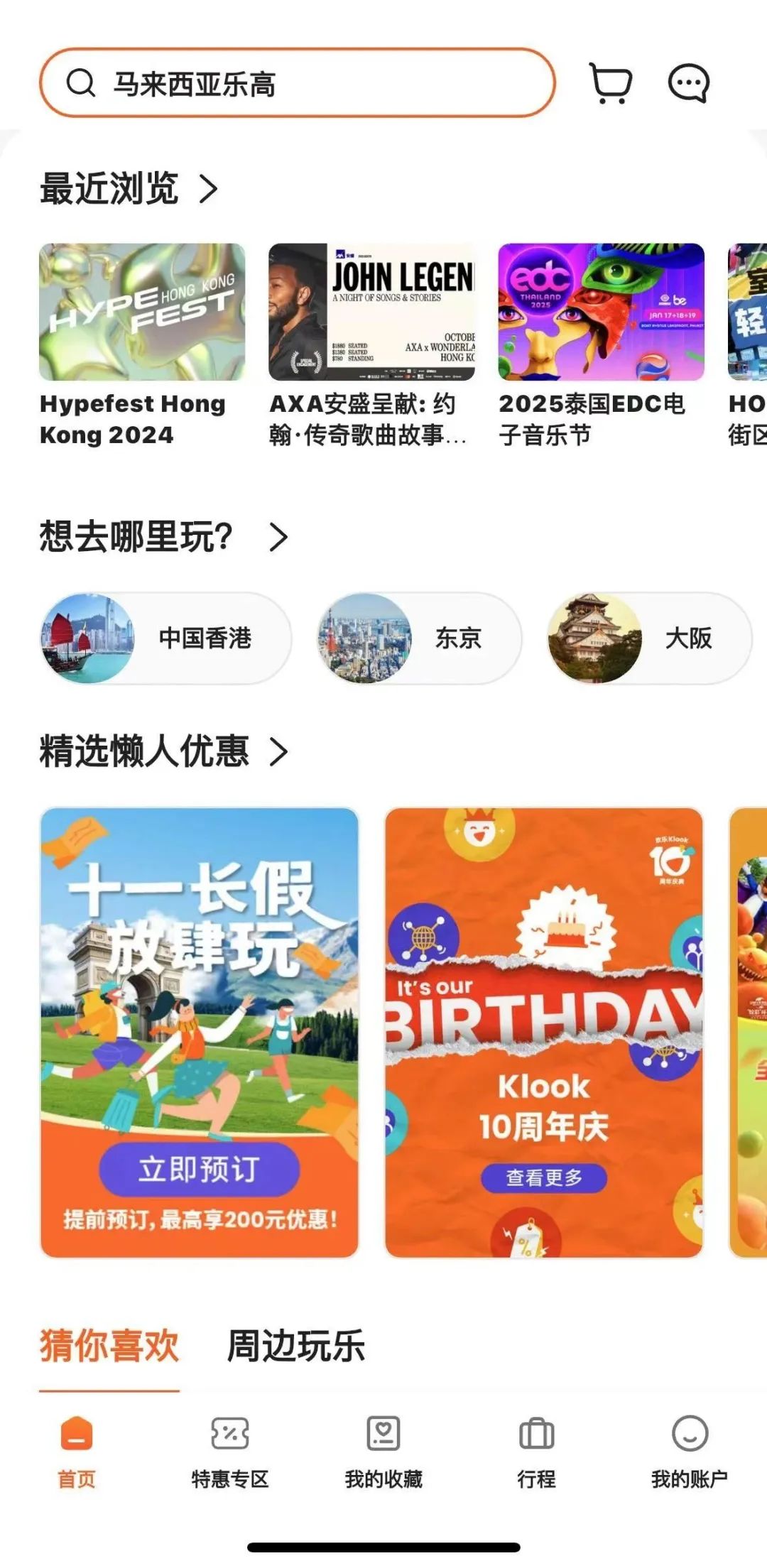
Task: Open the Klook 10周年庆 birthday banner
Action: (544, 1032)
